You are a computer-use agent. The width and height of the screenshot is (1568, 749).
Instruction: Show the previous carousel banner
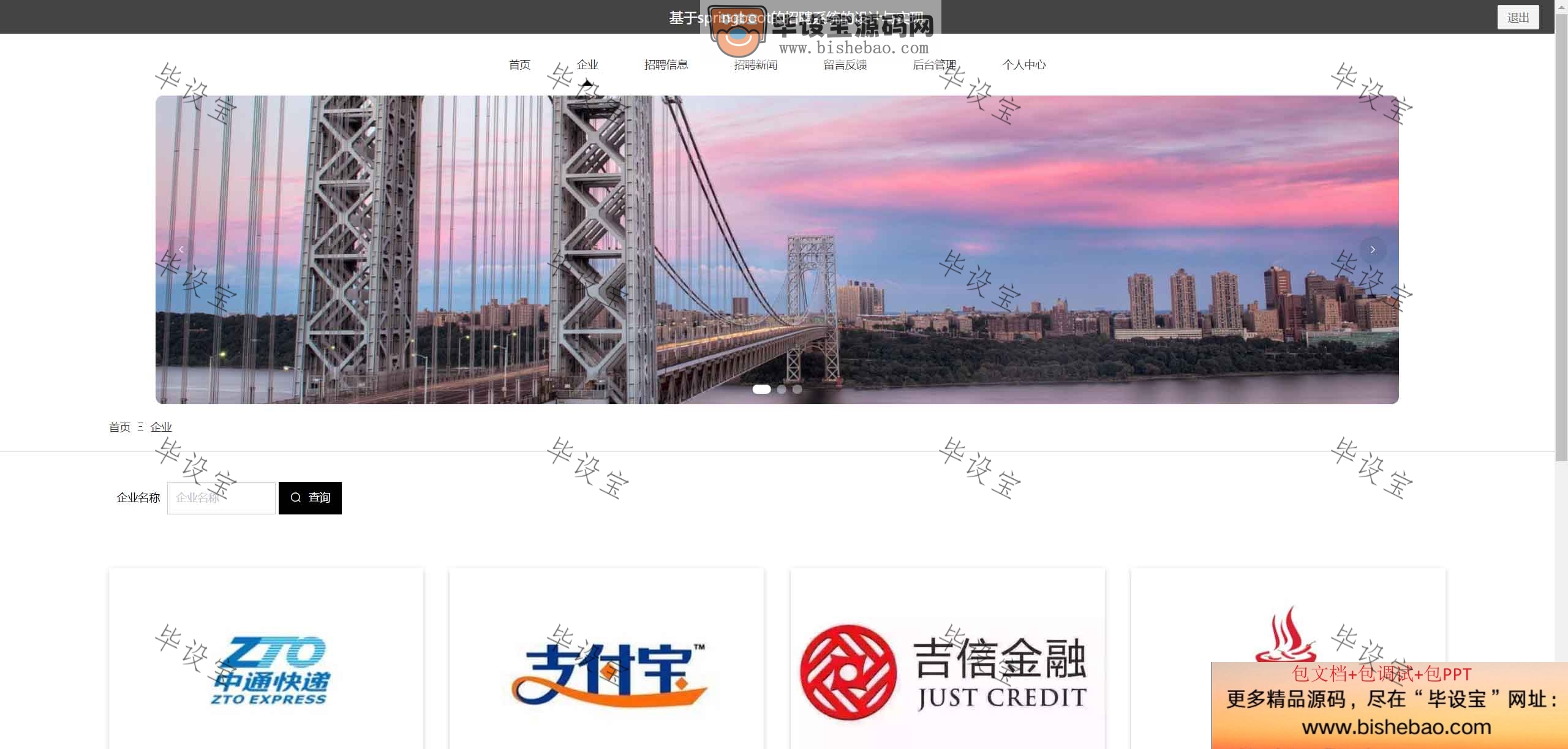coord(181,249)
